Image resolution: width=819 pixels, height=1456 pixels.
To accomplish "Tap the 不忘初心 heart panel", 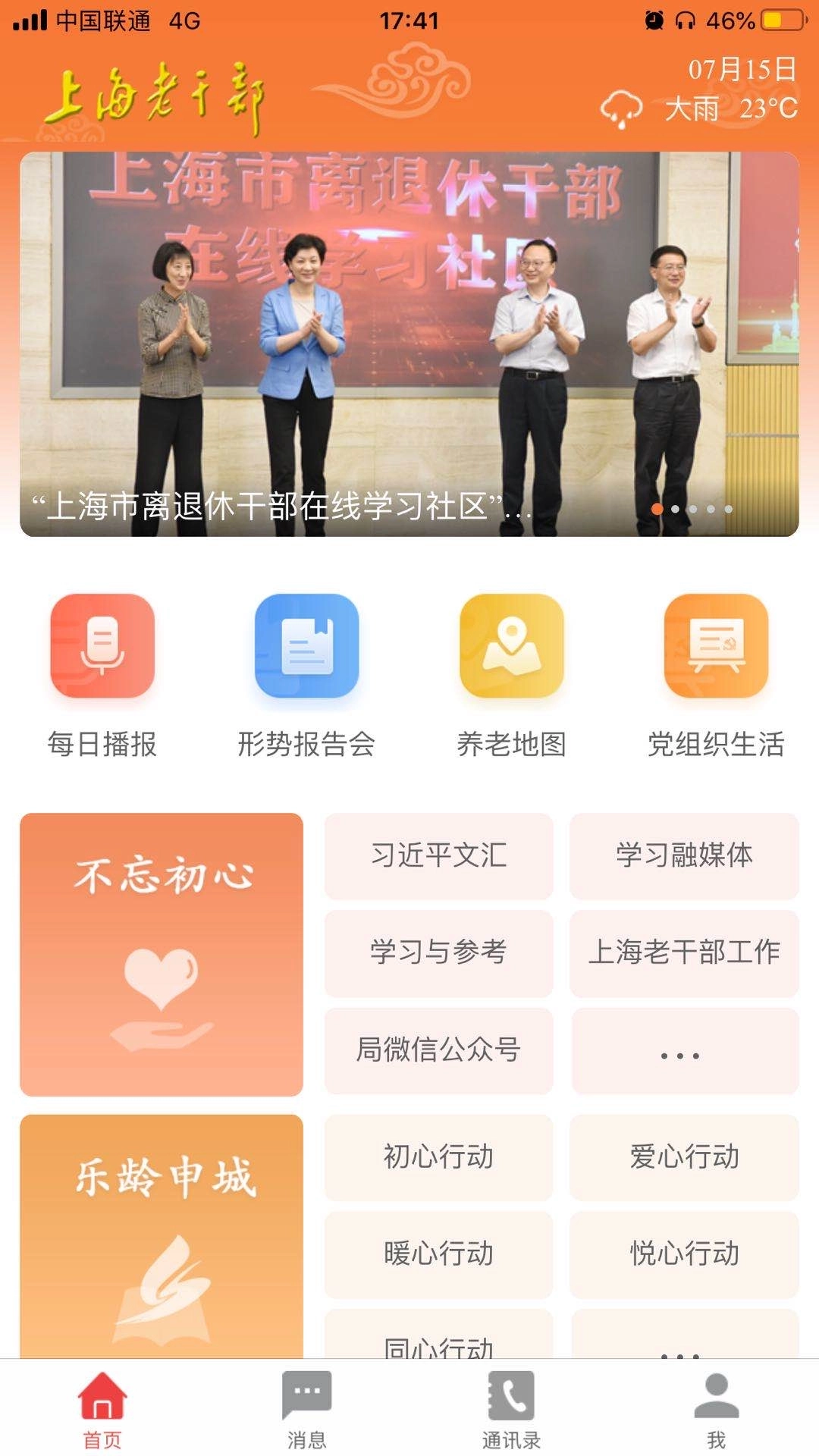I will (160, 952).
